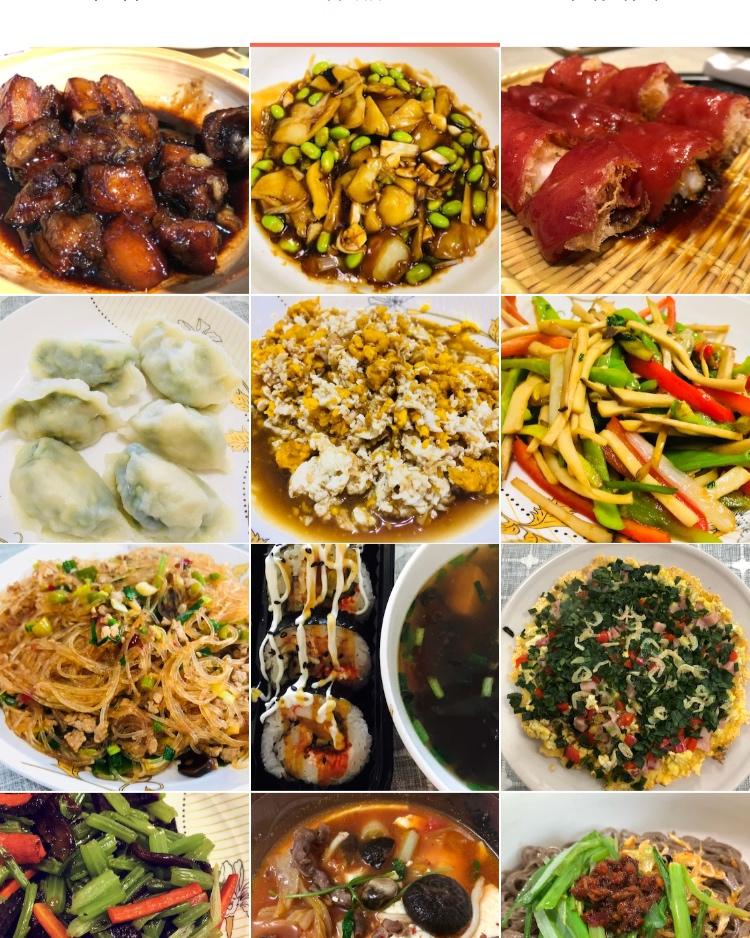The image size is (750, 938).
Task: View the crumbled tofu with egg yolk photo
Action: (x=374, y=419)
